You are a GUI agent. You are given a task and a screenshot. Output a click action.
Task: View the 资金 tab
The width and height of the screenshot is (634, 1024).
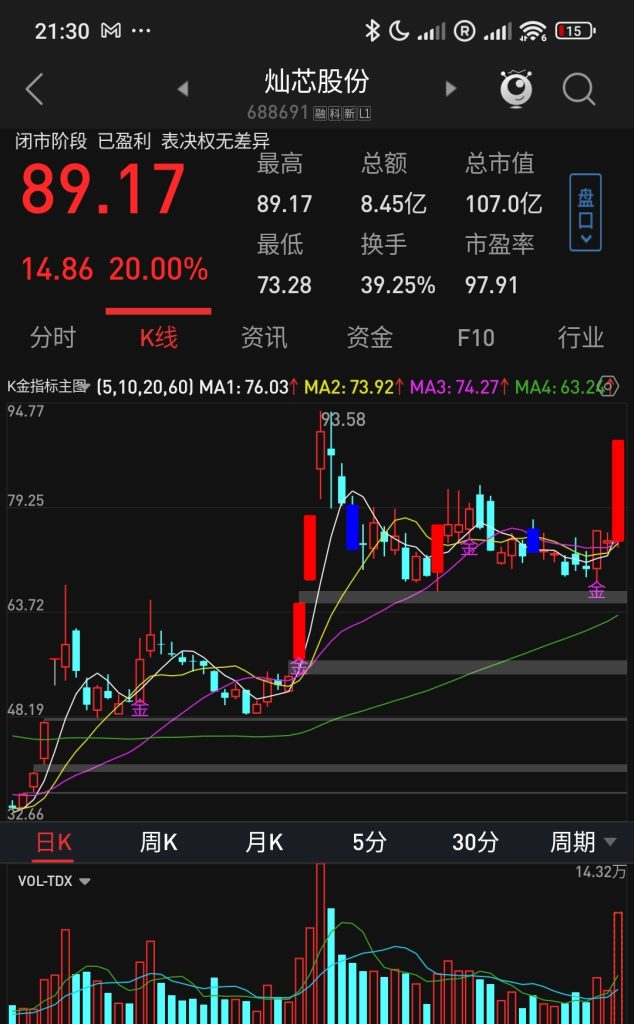pos(369,337)
